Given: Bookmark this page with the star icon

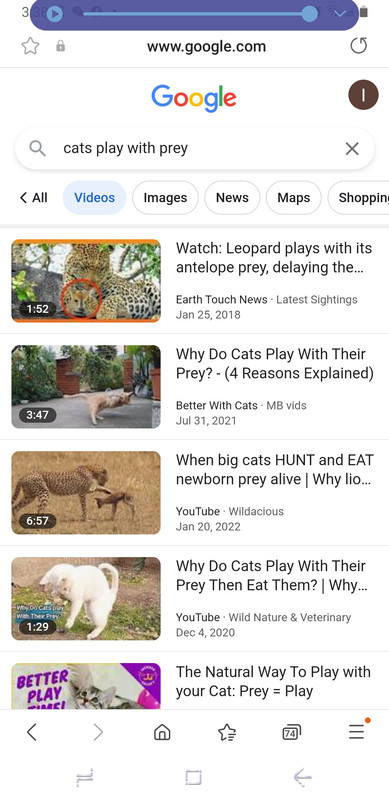Looking at the screenshot, I should (30, 46).
